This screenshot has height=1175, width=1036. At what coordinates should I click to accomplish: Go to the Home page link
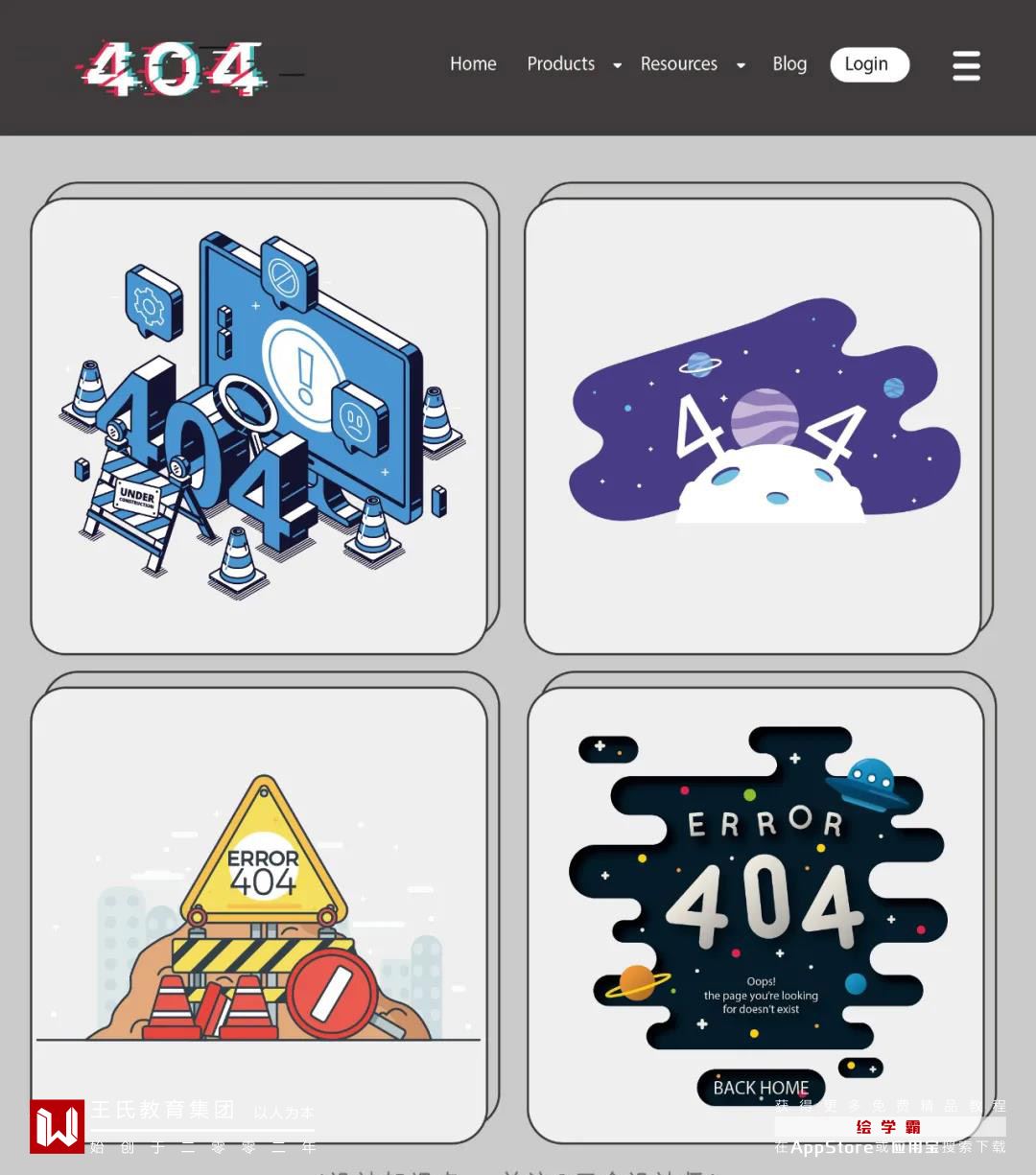(473, 64)
